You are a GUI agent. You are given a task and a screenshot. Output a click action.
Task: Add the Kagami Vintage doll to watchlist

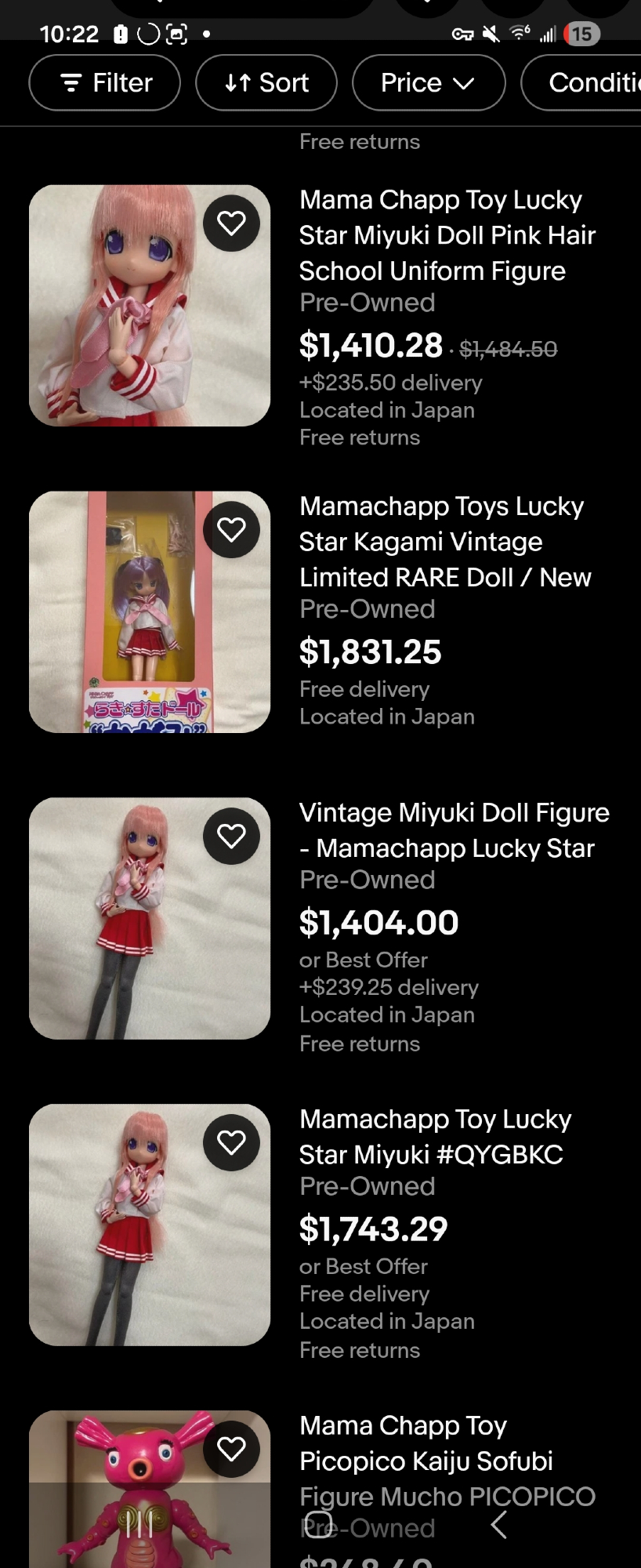click(x=231, y=530)
